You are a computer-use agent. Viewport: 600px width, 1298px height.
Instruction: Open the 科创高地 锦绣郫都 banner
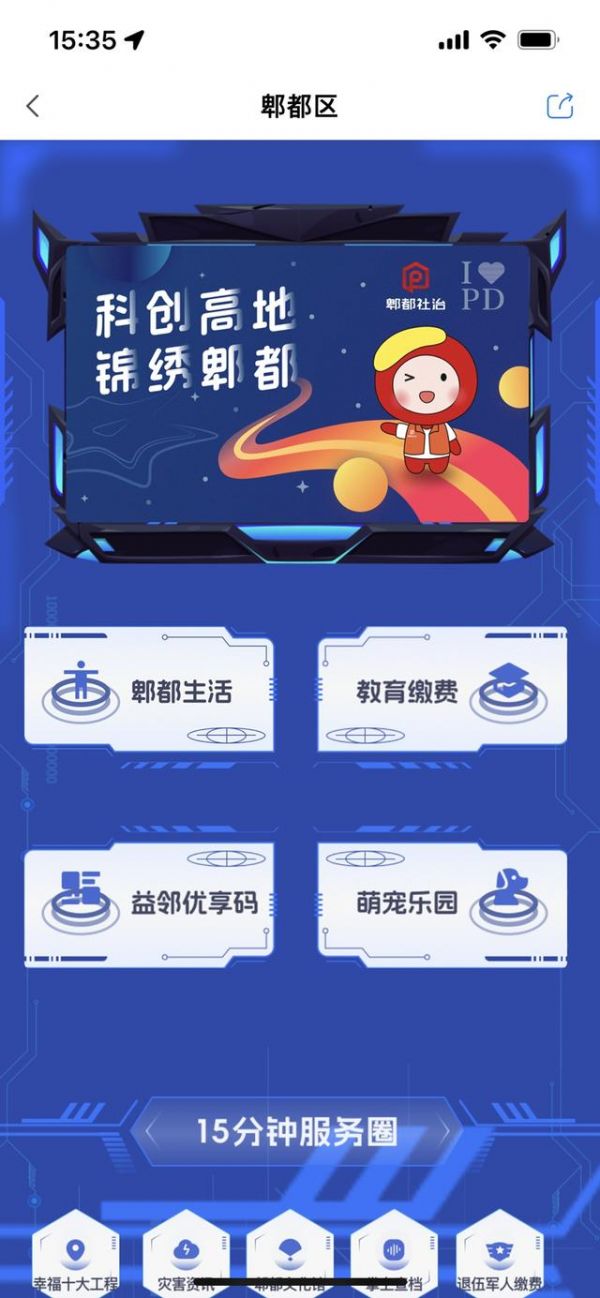[297, 382]
